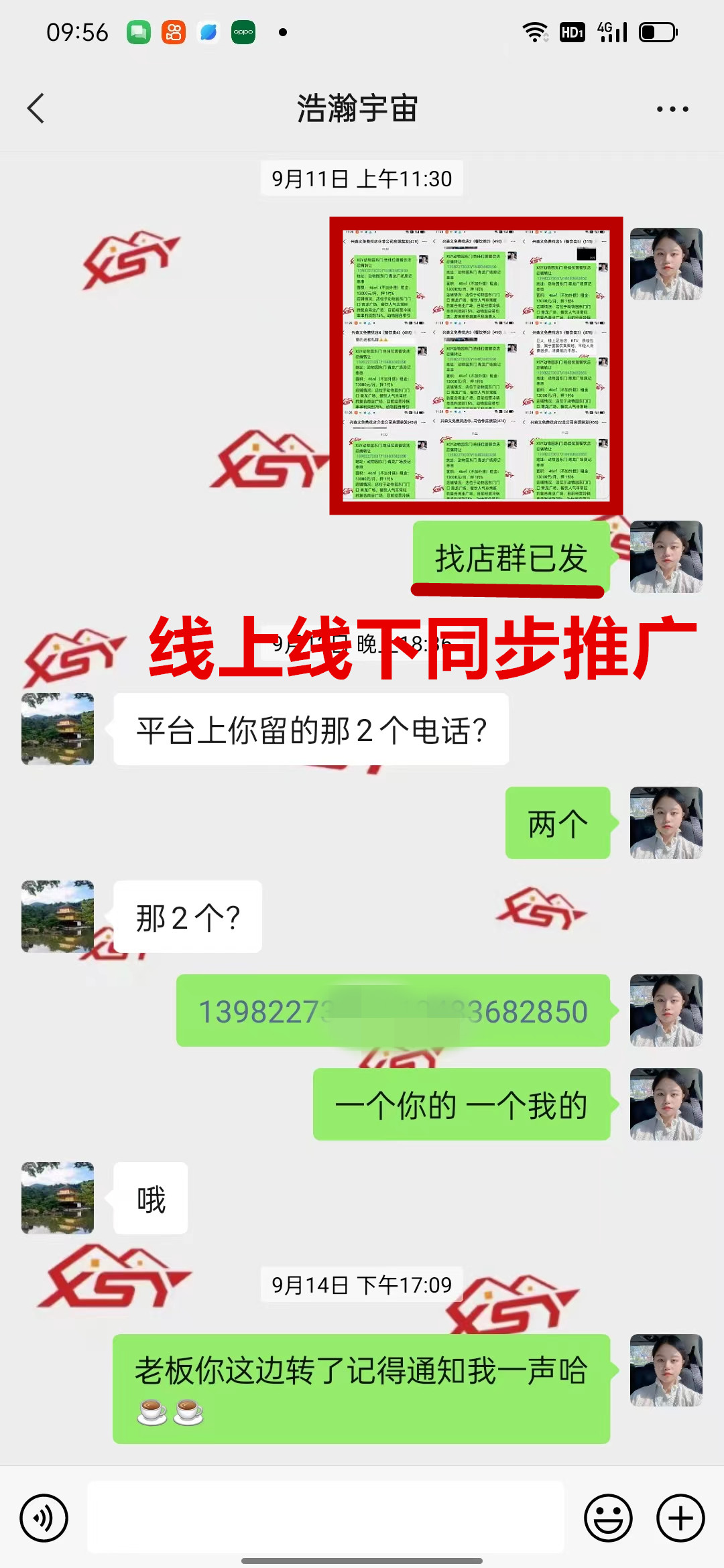Image resolution: width=724 pixels, height=1568 pixels.
Task: Tap the avatar next to "找店群已发"
Action: (x=666, y=557)
